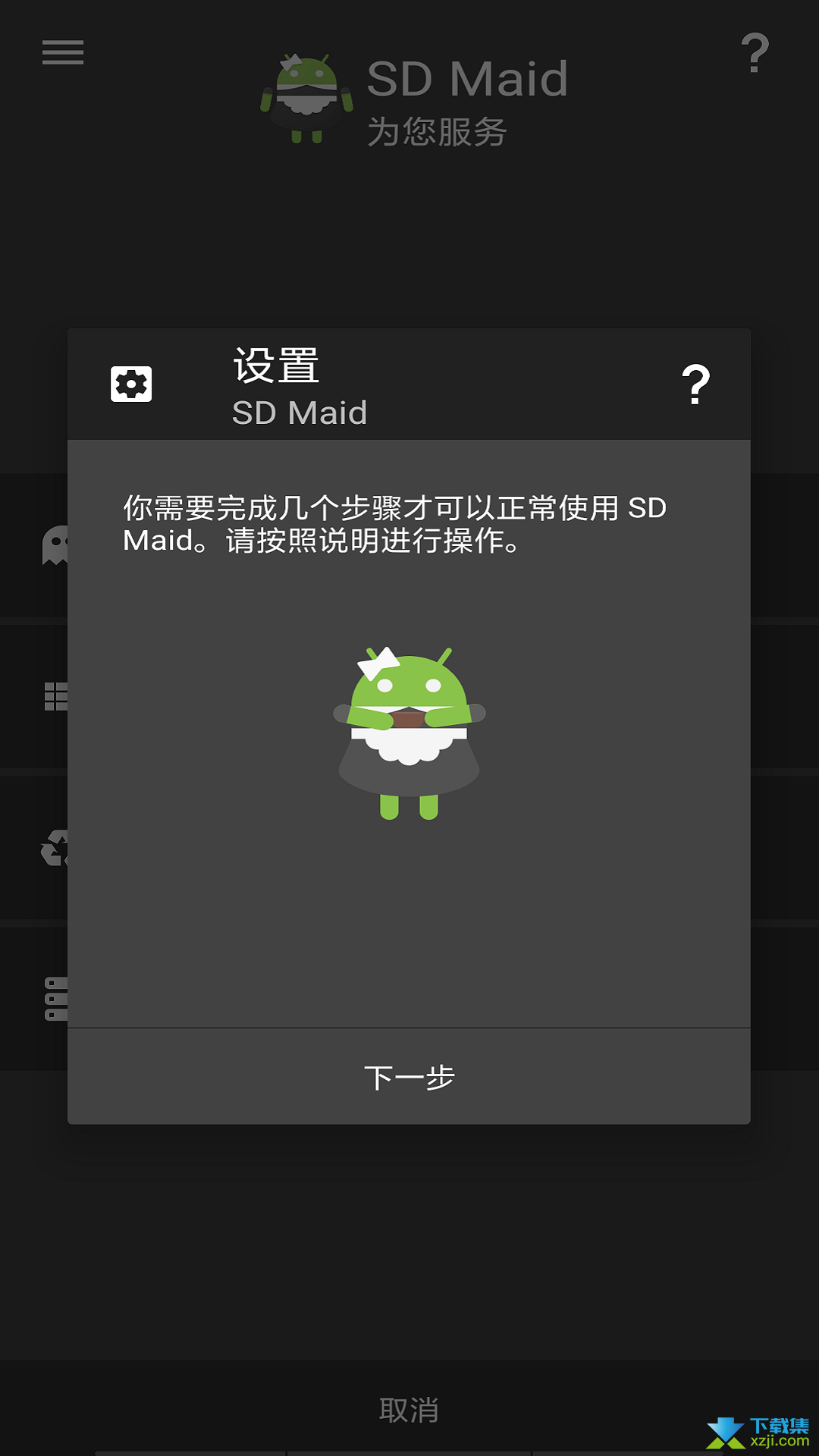Tap 下一步 to continue setup
819x1456 pixels.
[409, 1077]
